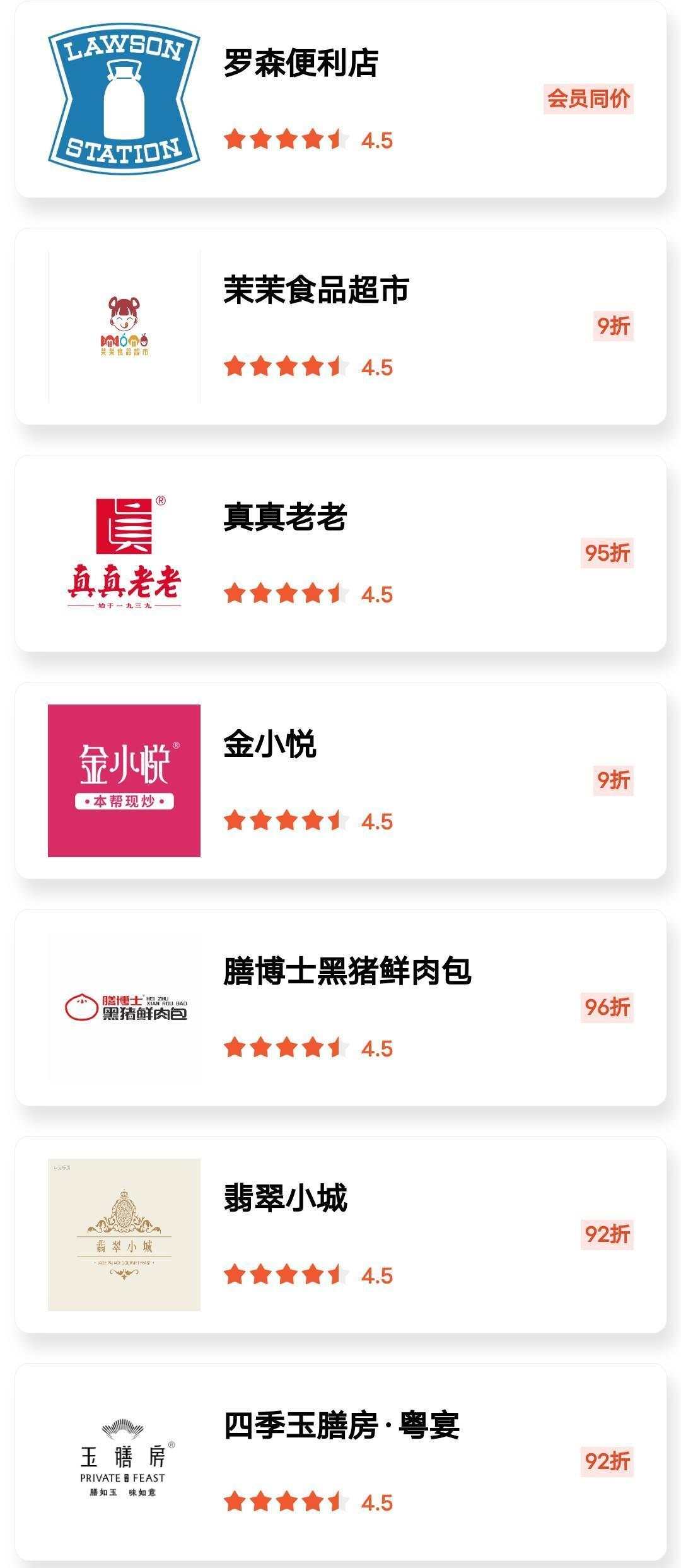View 金小悦 restaurant details
Image resolution: width=681 pixels, height=1568 pixels.
coord(340,780)
